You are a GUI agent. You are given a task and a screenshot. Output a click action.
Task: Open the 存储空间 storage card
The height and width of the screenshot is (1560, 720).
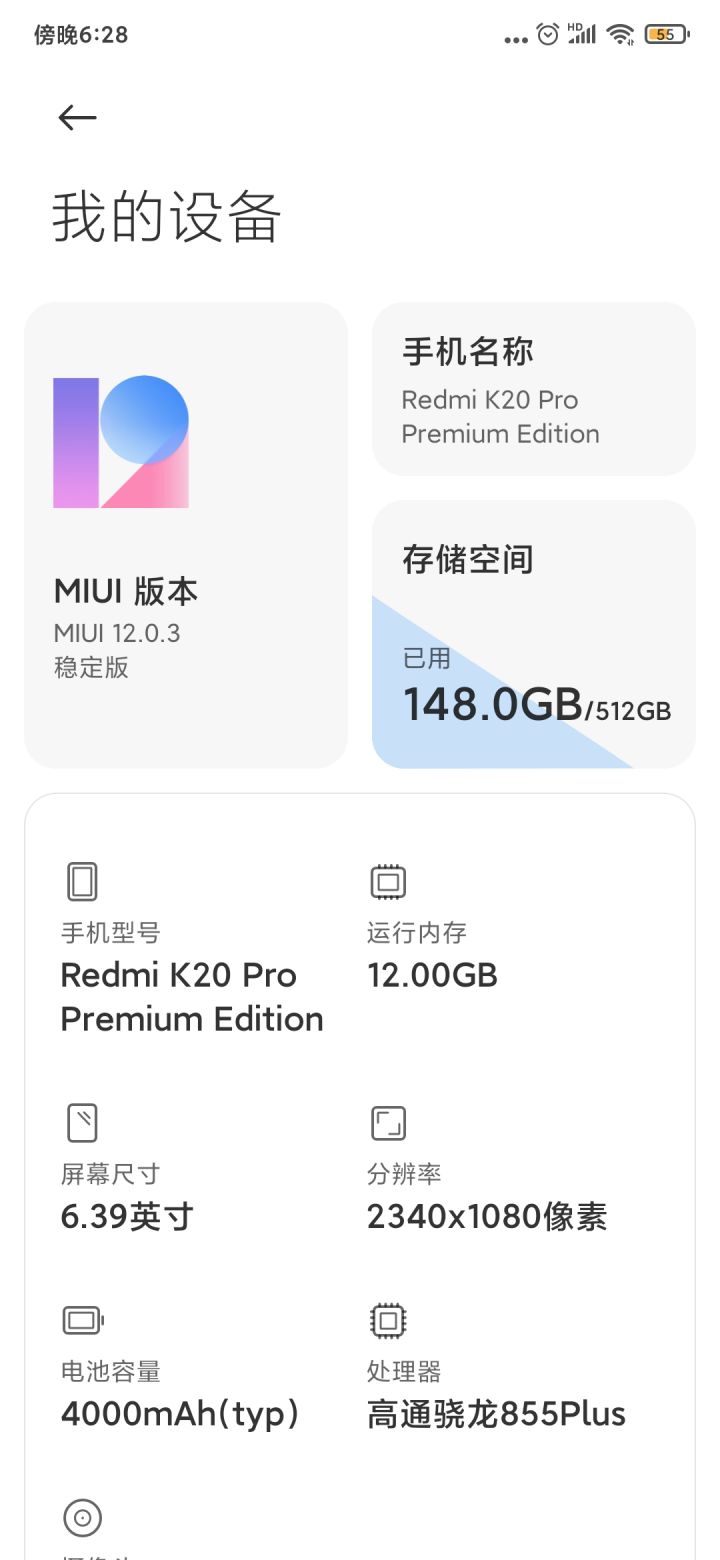click(534, 634)
